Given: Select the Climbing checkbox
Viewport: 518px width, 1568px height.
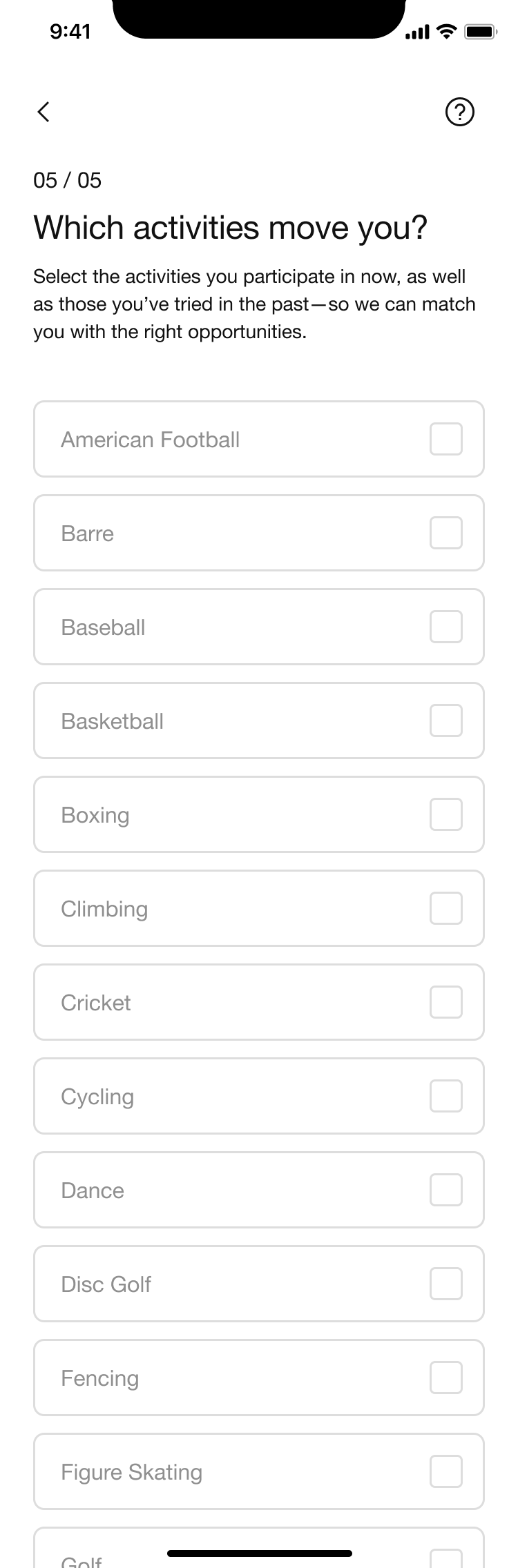Looking at the screenshot, I should [x=445, y=908].
